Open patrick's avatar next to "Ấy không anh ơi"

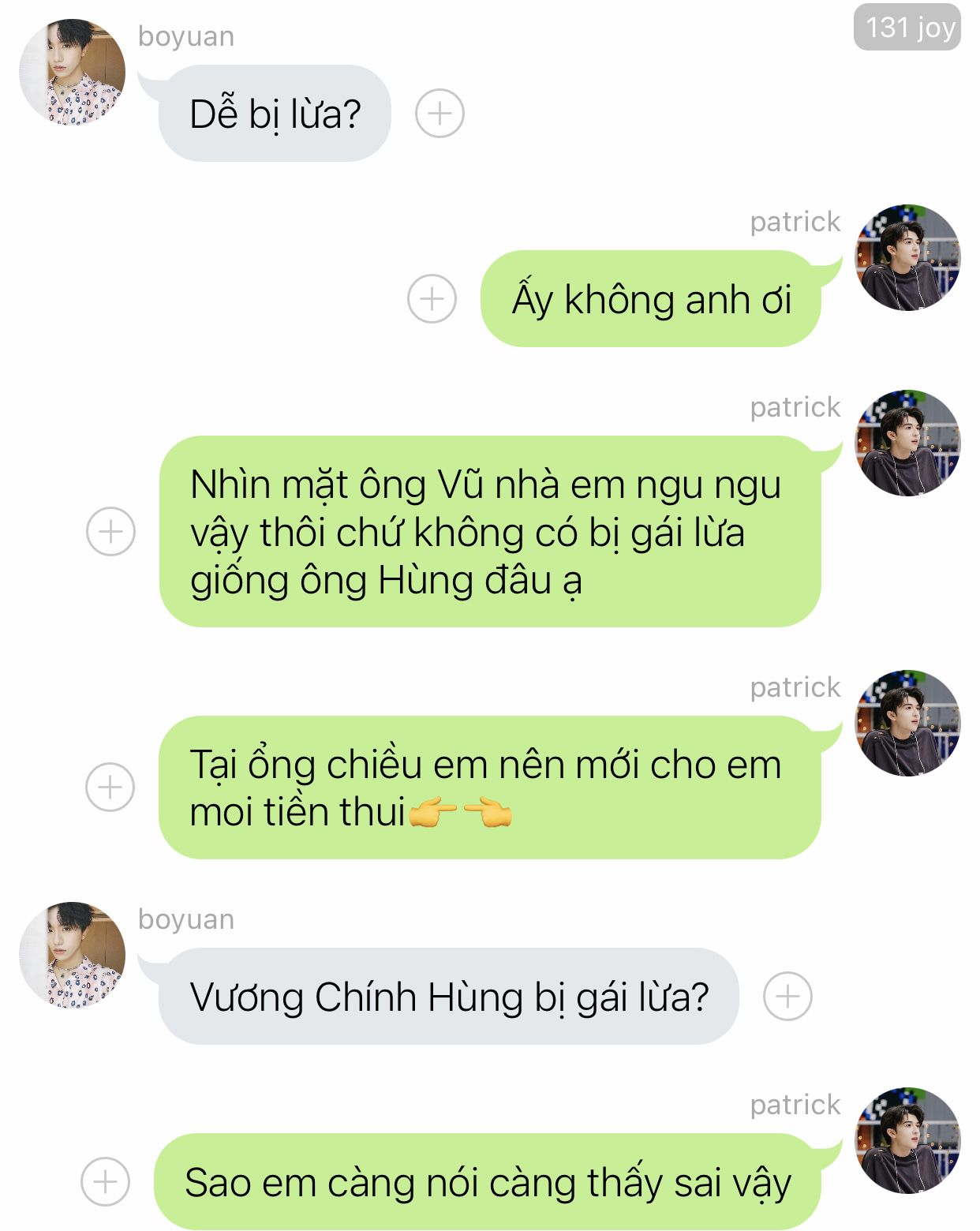coord(907,257)
